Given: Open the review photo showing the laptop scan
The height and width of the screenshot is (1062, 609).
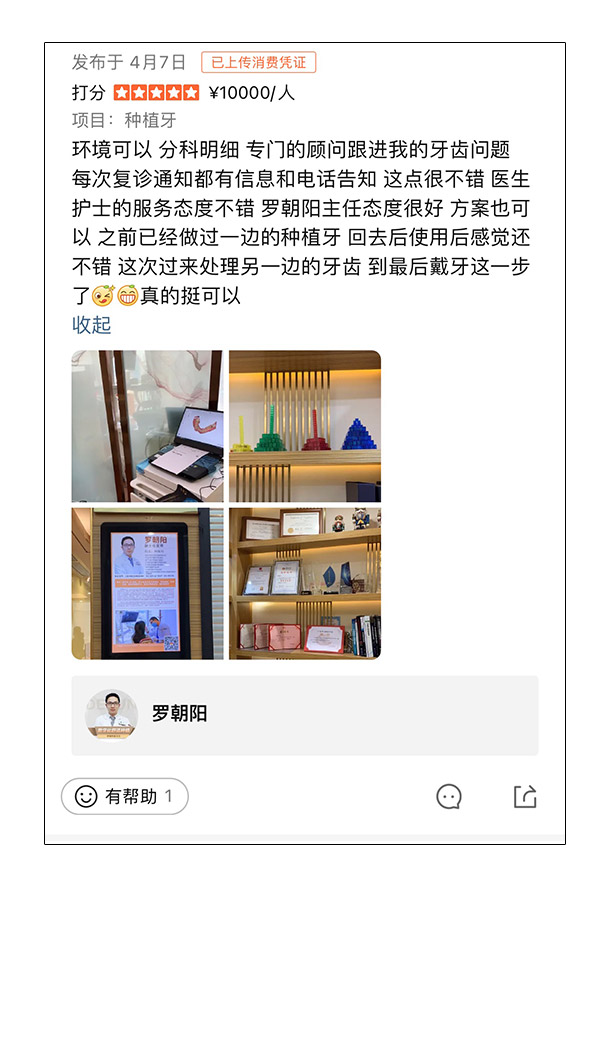Looking at the screenshot, I should click(x=147, y=426).
